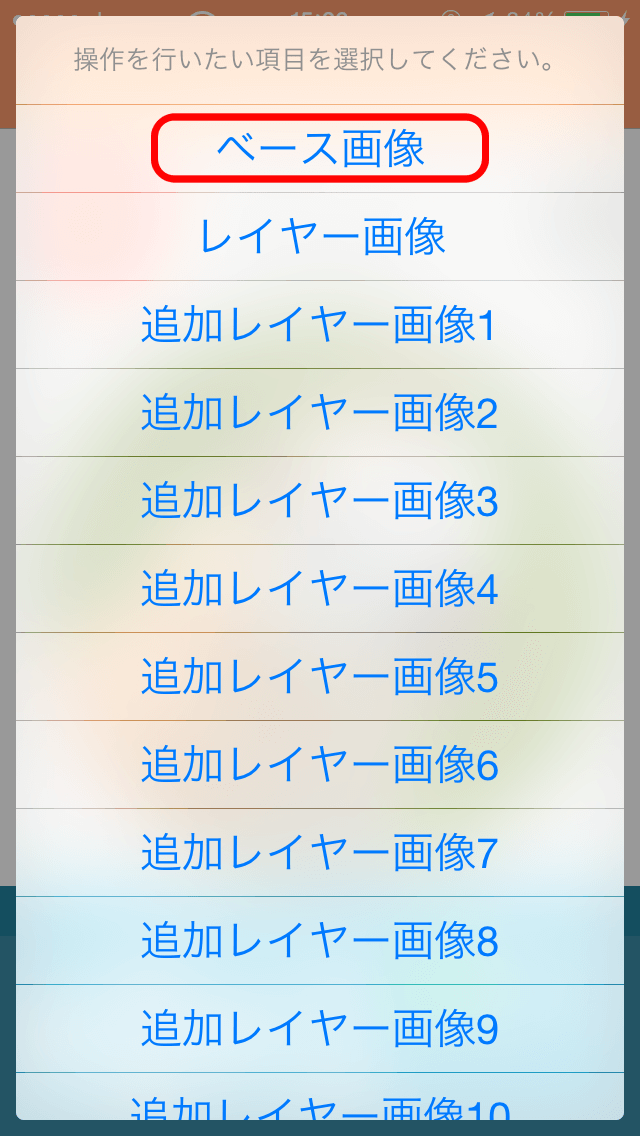640x1136 pixels.
Task: Pick 追加レイヤー画像2 item
Action: click(320, 413)
